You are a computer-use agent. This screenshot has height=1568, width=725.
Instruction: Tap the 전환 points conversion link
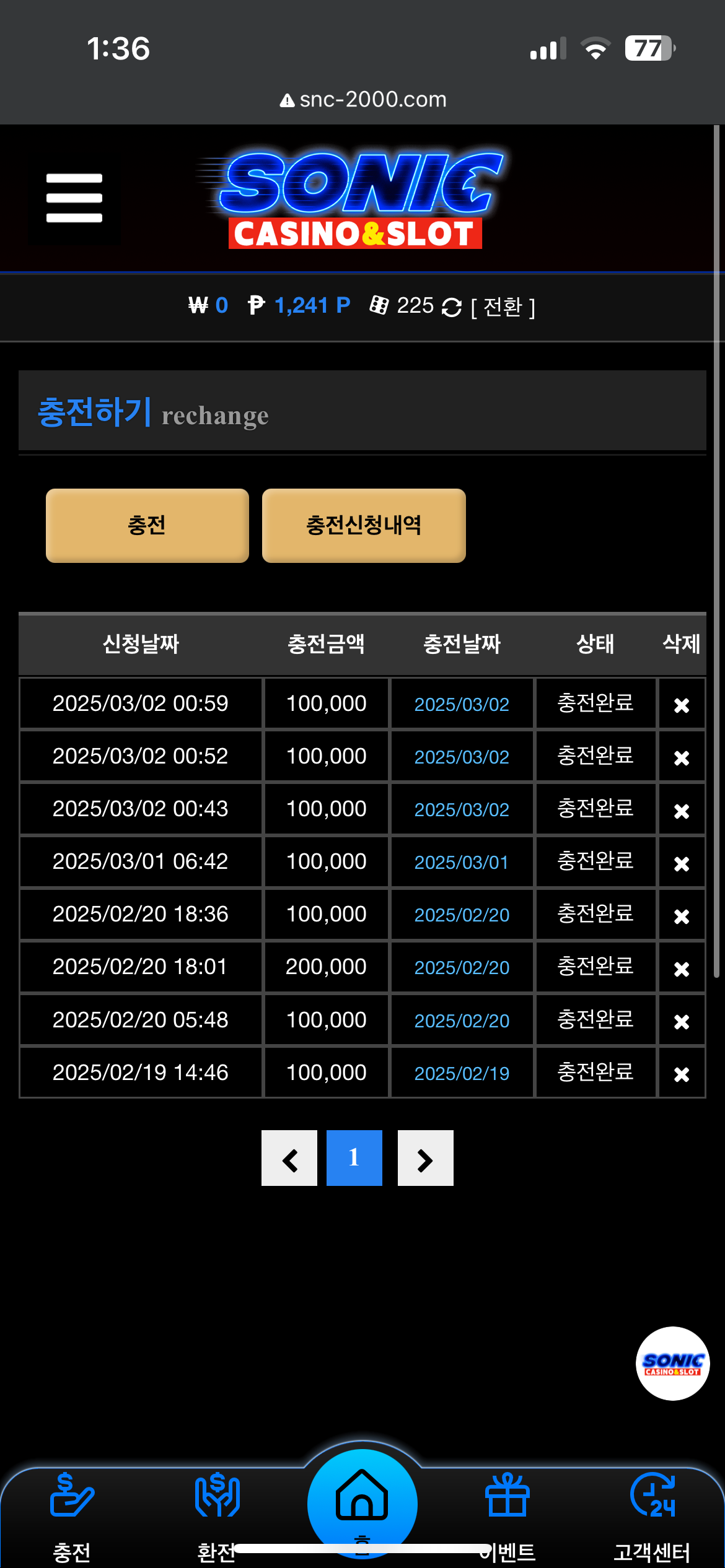(x=503, y=307)
